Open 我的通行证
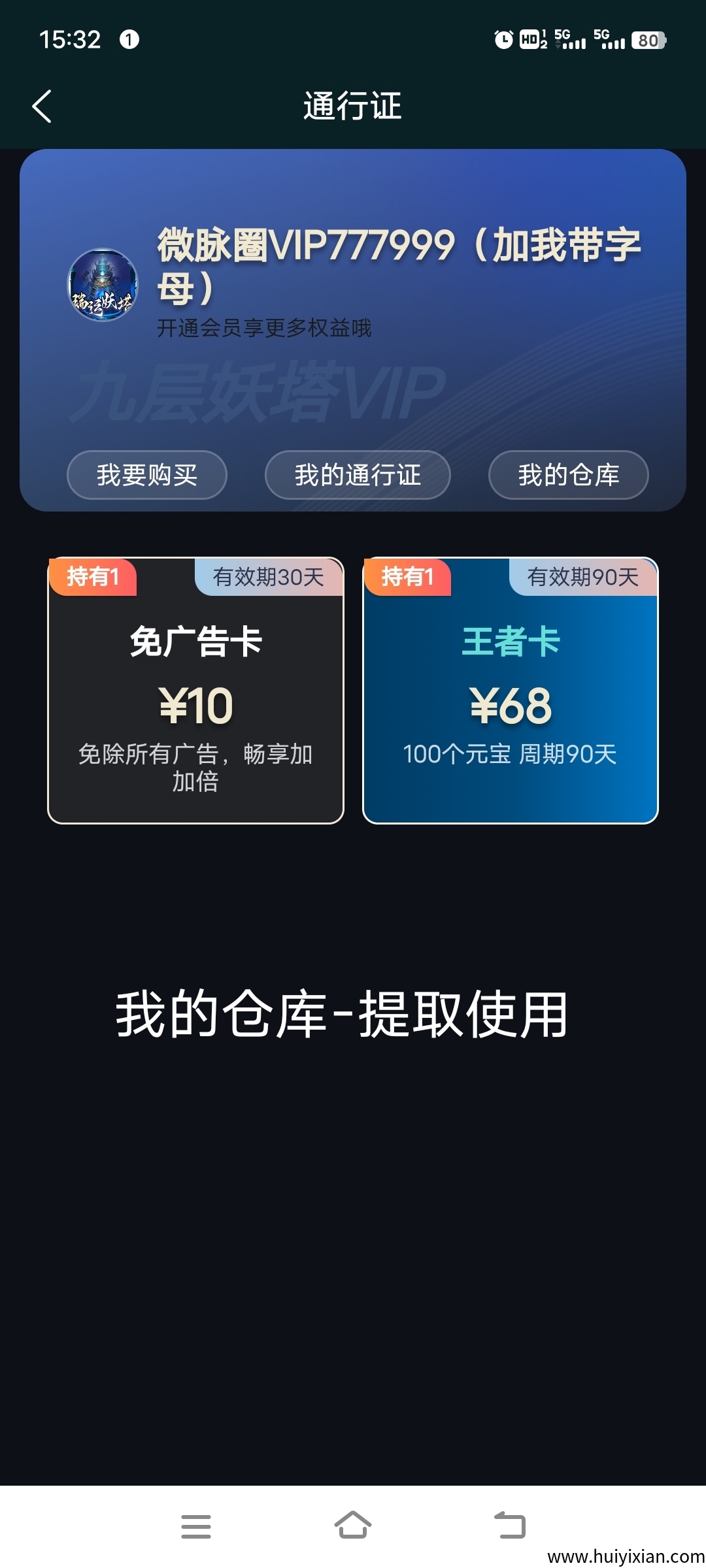Screen dimensions: 706x1568 tap(358, 476)
